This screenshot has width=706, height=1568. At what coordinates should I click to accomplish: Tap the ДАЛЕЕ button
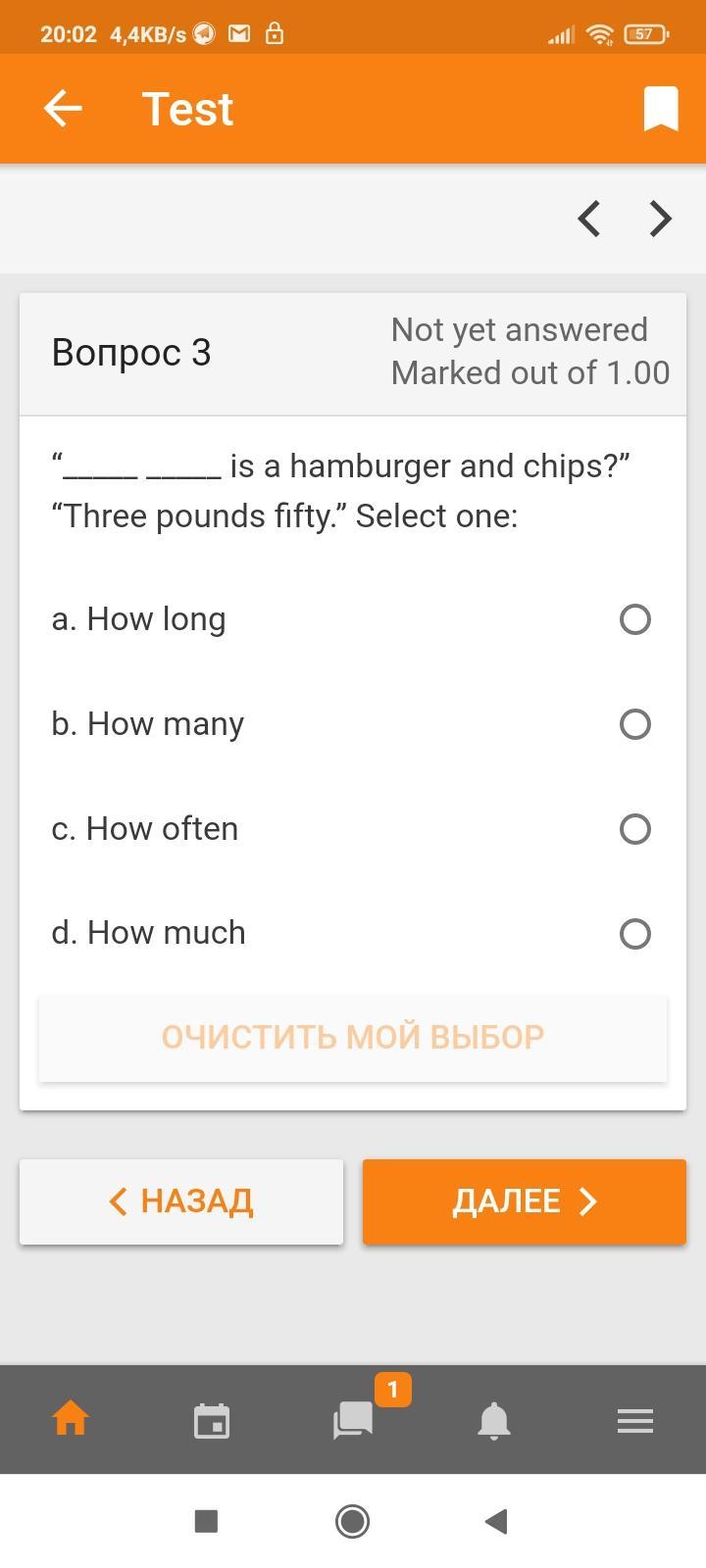(x=525, y=1201)
